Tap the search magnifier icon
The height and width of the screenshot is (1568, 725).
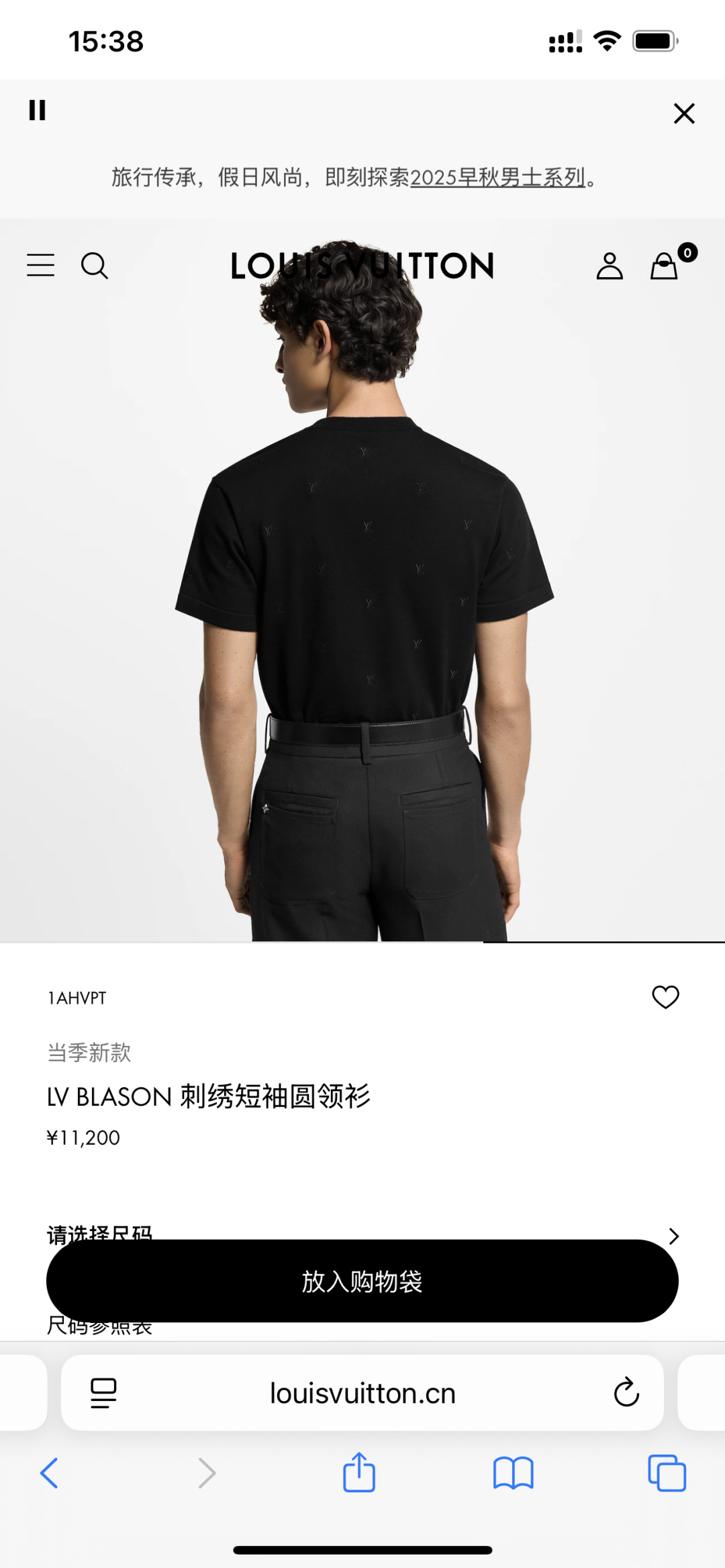[x=95, y=266]
